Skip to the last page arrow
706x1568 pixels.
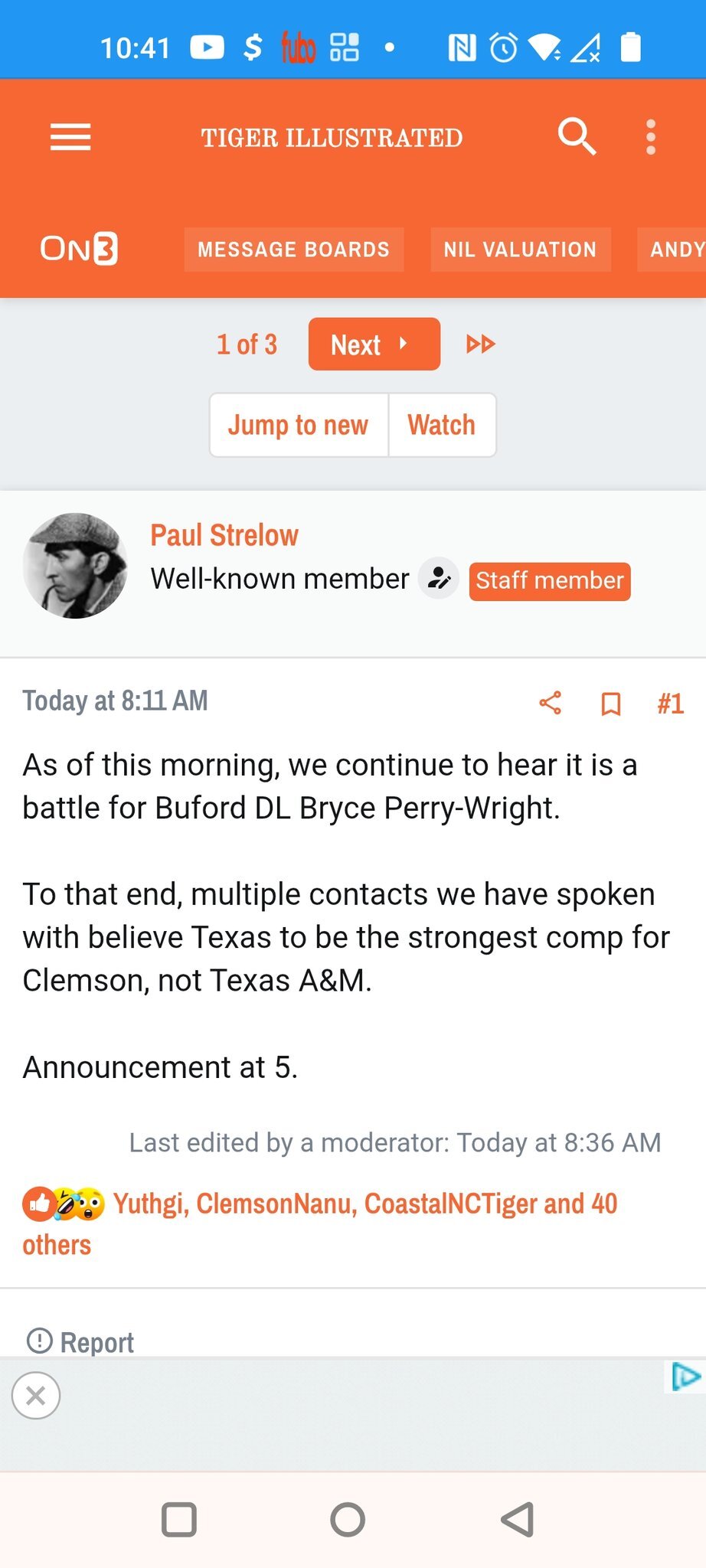pyautogui.click(x=481, y=345)
